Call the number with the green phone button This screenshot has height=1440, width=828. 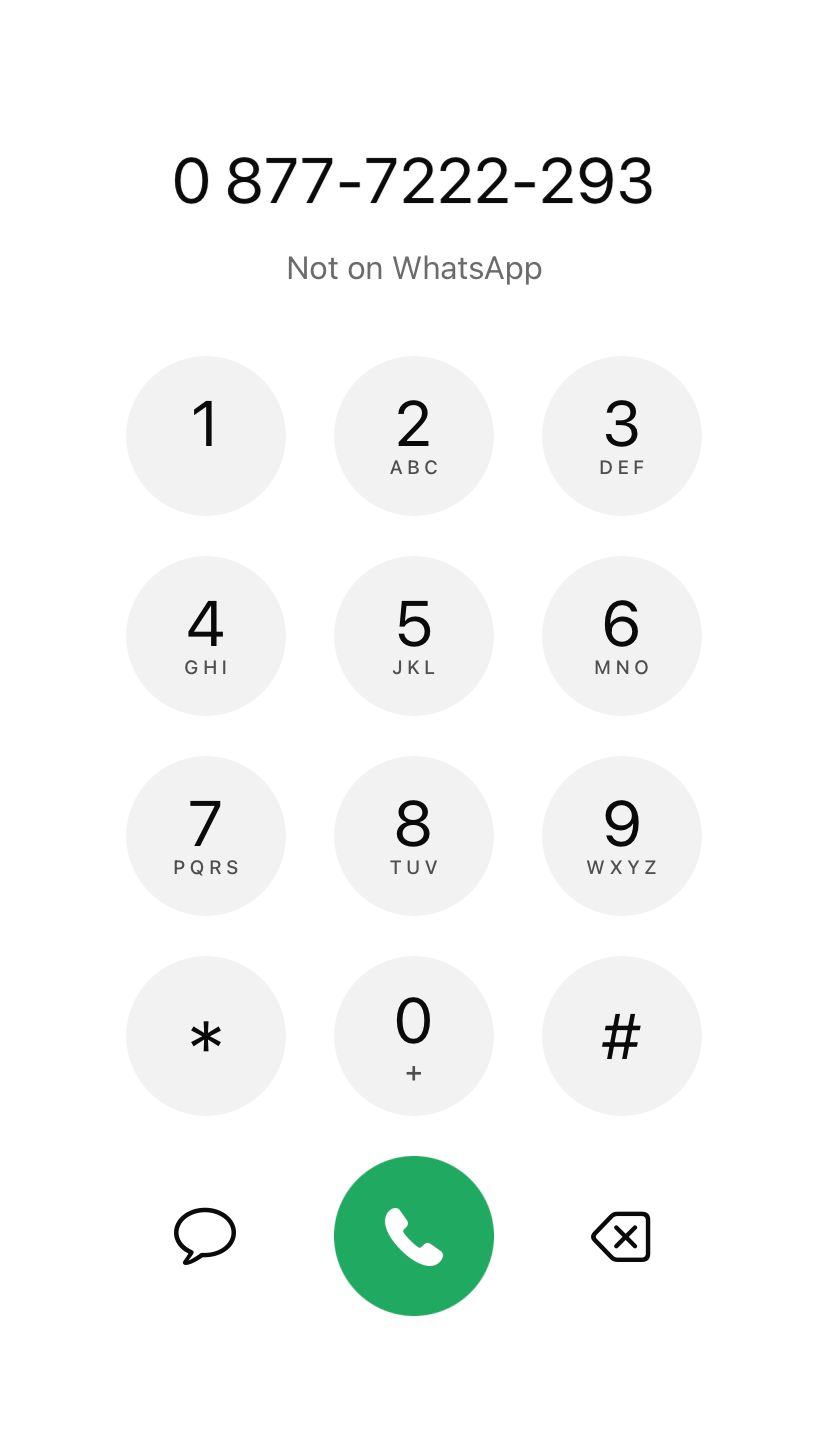point(413,1236)
